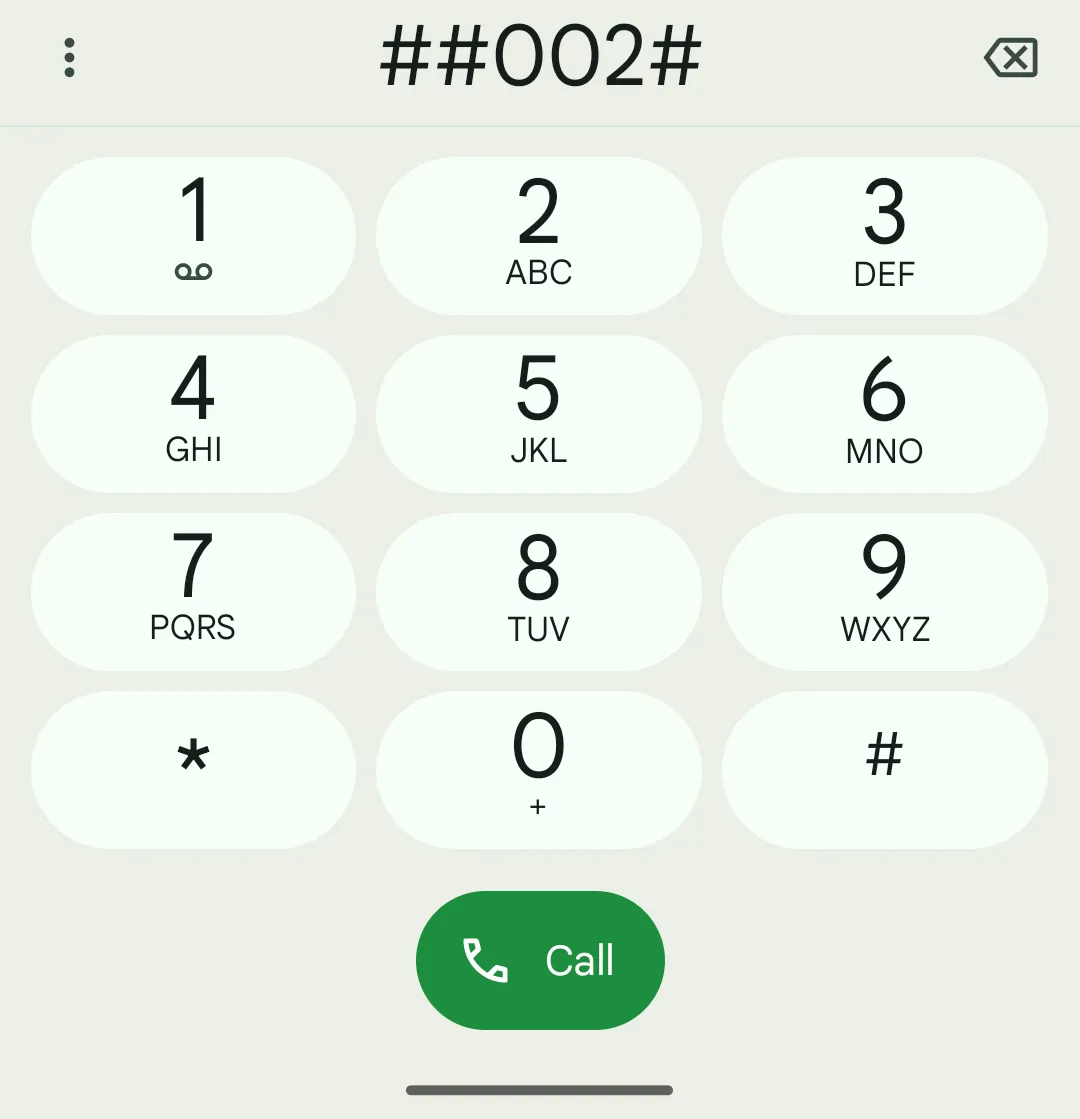
Task: Enter digit 4 GHI
Action: coord(194,414)
